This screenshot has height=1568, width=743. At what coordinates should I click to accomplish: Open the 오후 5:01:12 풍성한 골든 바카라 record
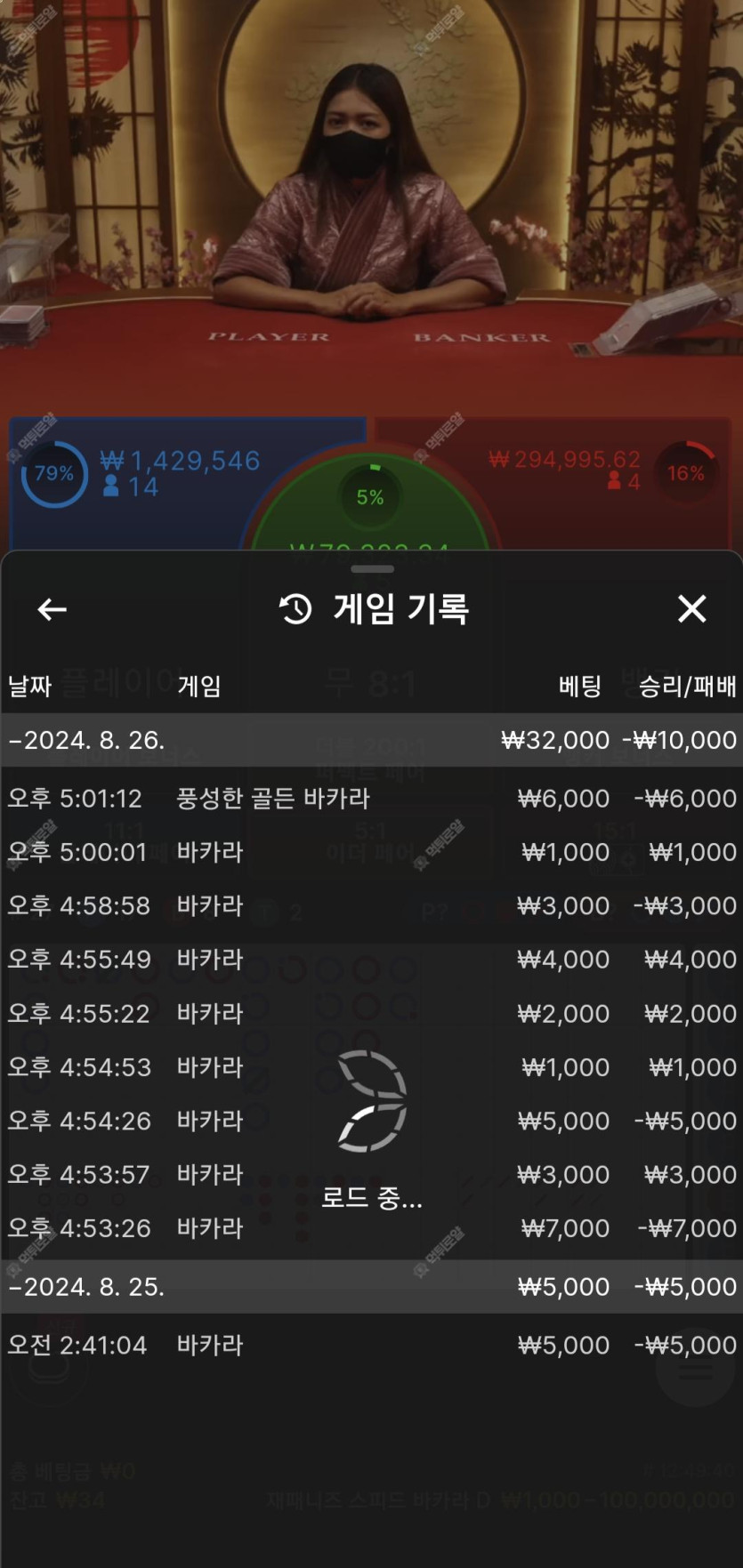pyautogui.click(x=370, y=799)
